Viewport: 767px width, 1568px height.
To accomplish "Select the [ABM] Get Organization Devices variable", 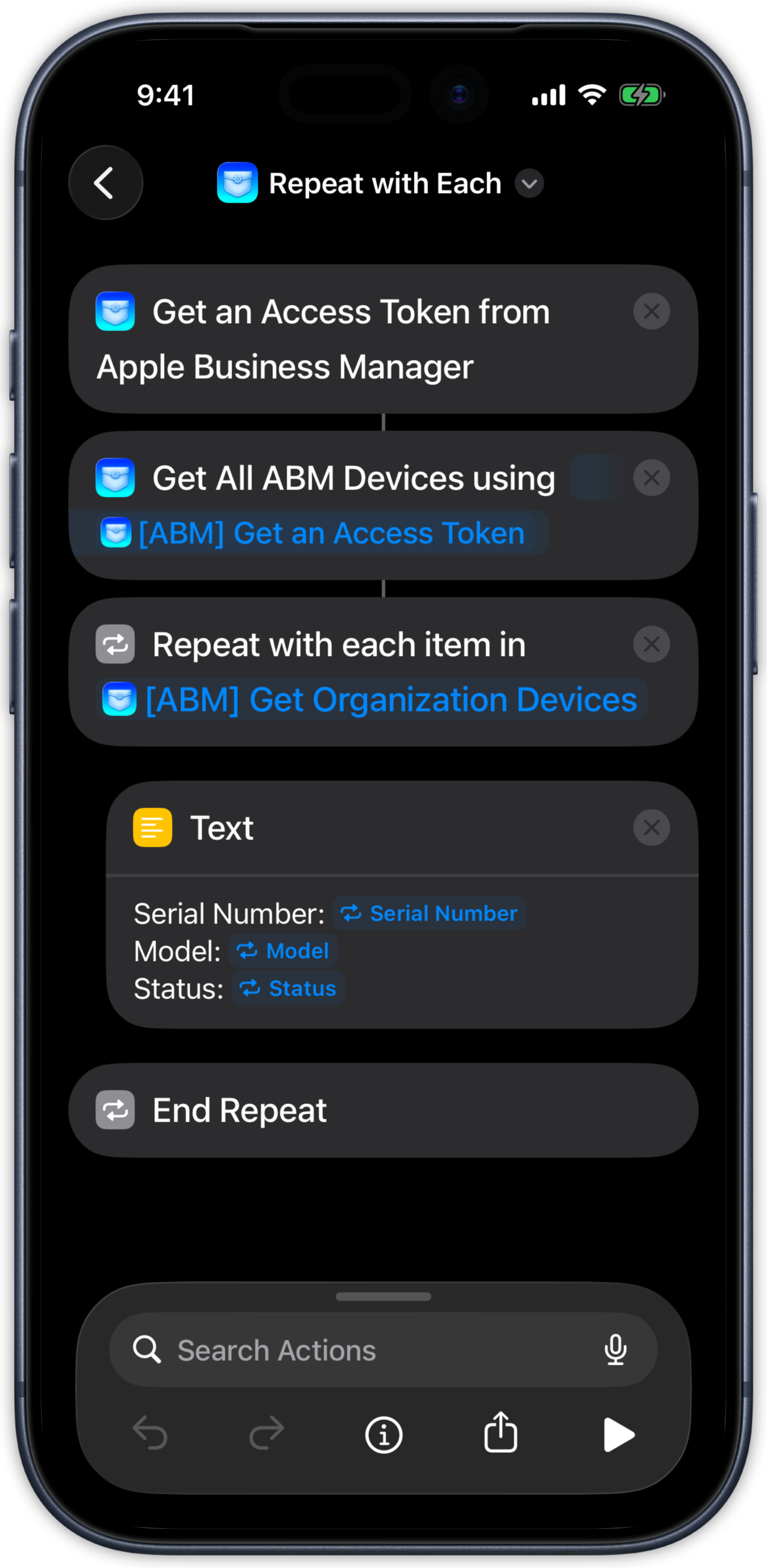I will coord(372,699).
